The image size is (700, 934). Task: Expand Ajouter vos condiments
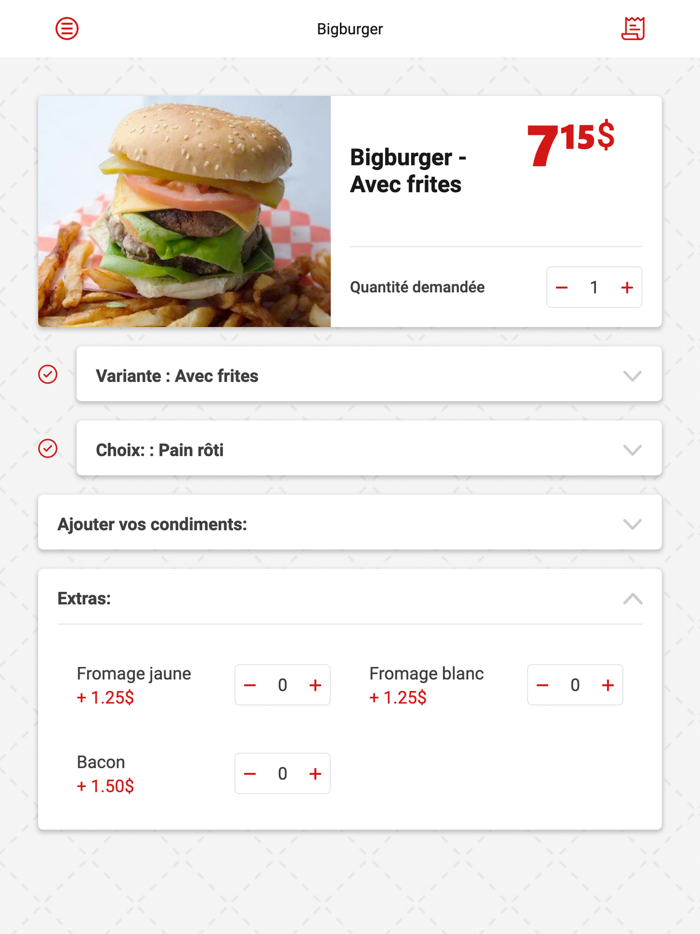tap(632, 524)
